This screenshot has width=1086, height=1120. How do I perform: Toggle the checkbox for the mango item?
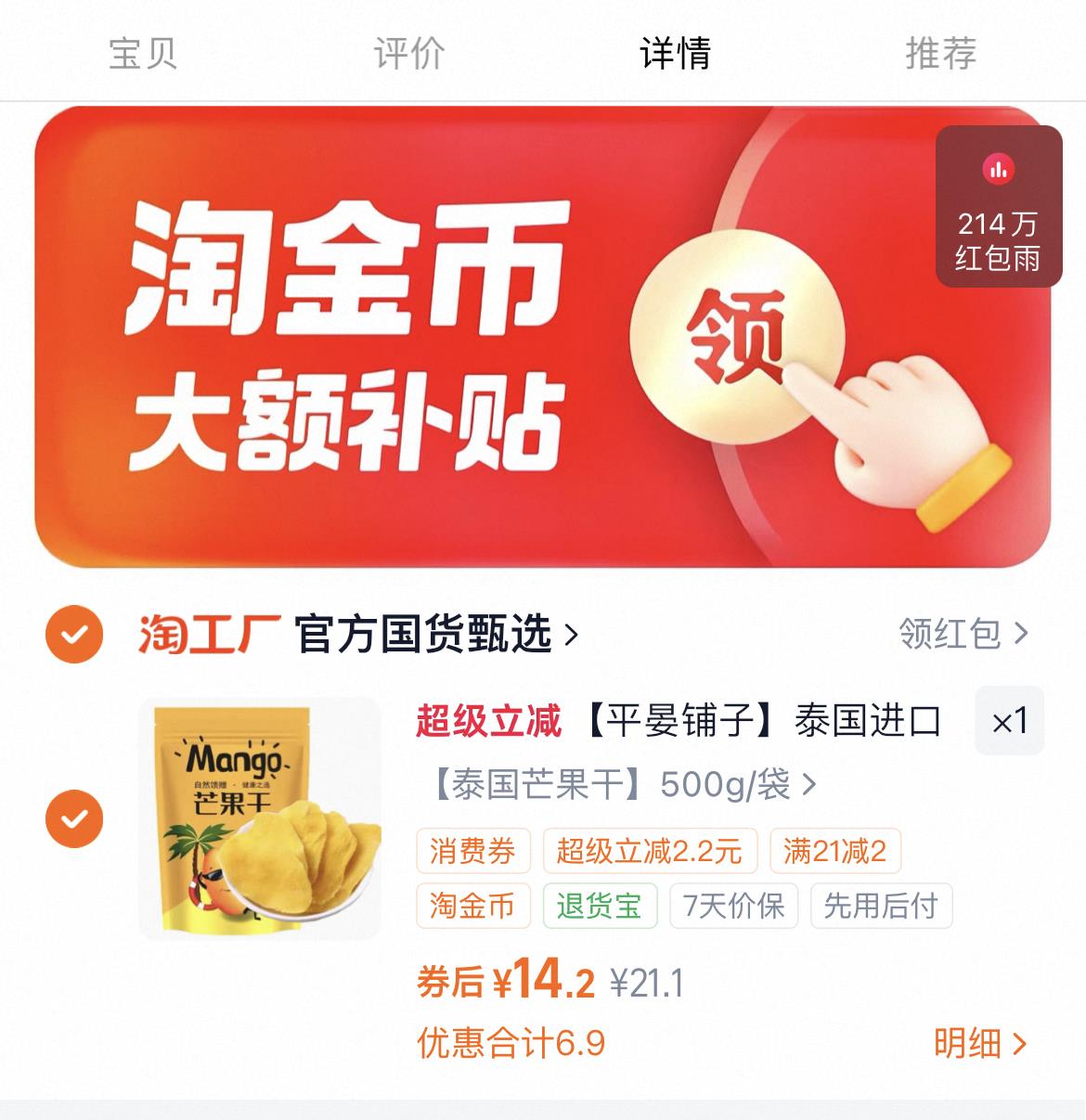pyautogui.click(x=74, y=818)
